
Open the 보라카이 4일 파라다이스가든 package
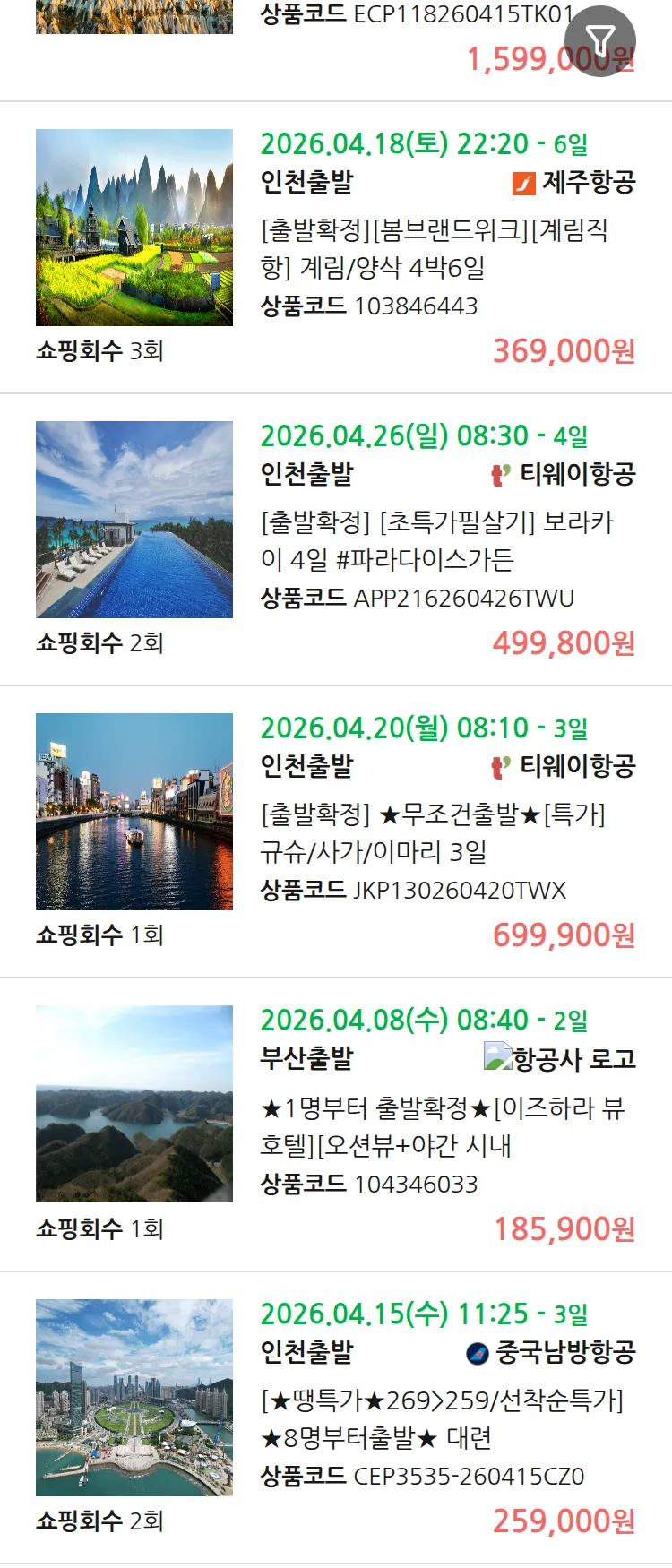coord(436,540)
